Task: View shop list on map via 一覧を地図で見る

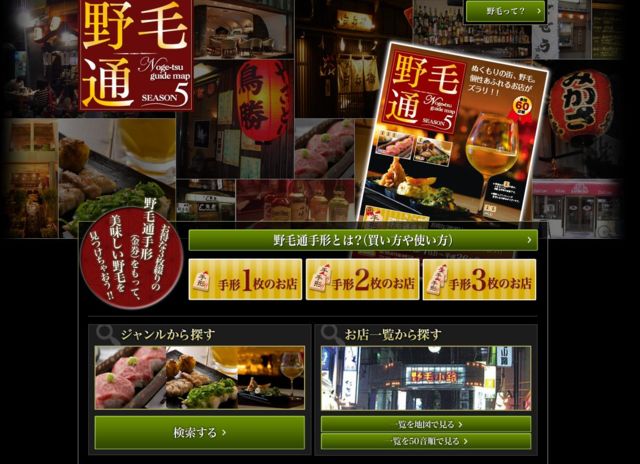Action: click(x=426, y=424)
